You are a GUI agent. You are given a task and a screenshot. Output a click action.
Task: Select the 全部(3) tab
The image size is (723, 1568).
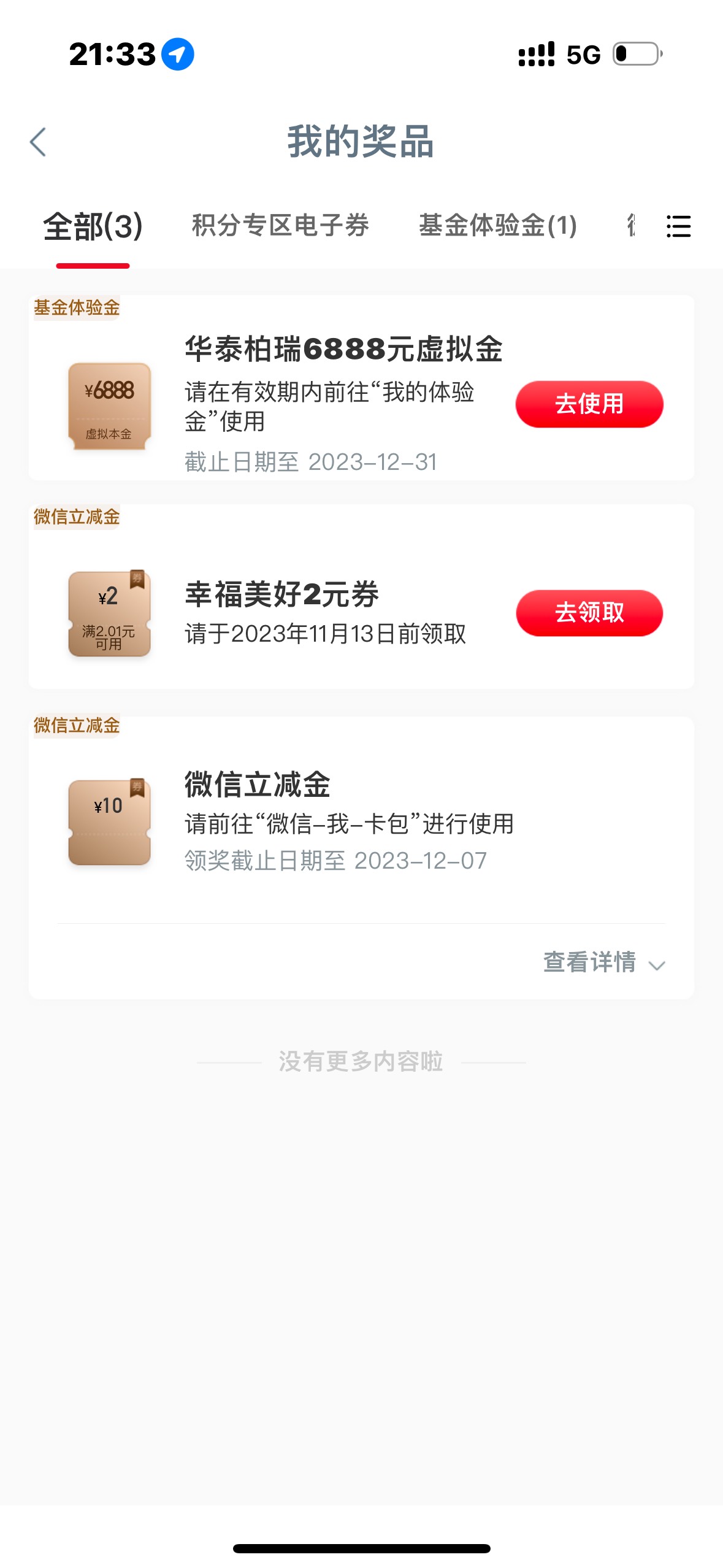[x=93, y=227]
